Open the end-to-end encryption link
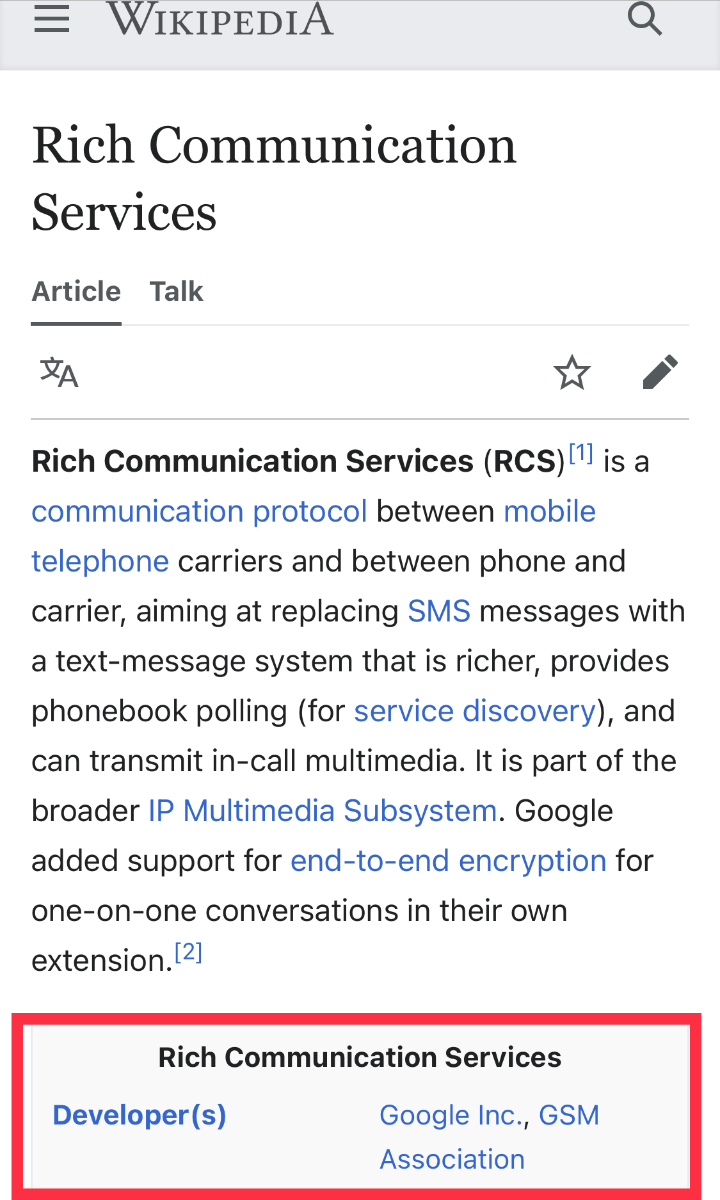Image resolution: width=720 pixels, height=1200 pixels. tap(448, 861)
